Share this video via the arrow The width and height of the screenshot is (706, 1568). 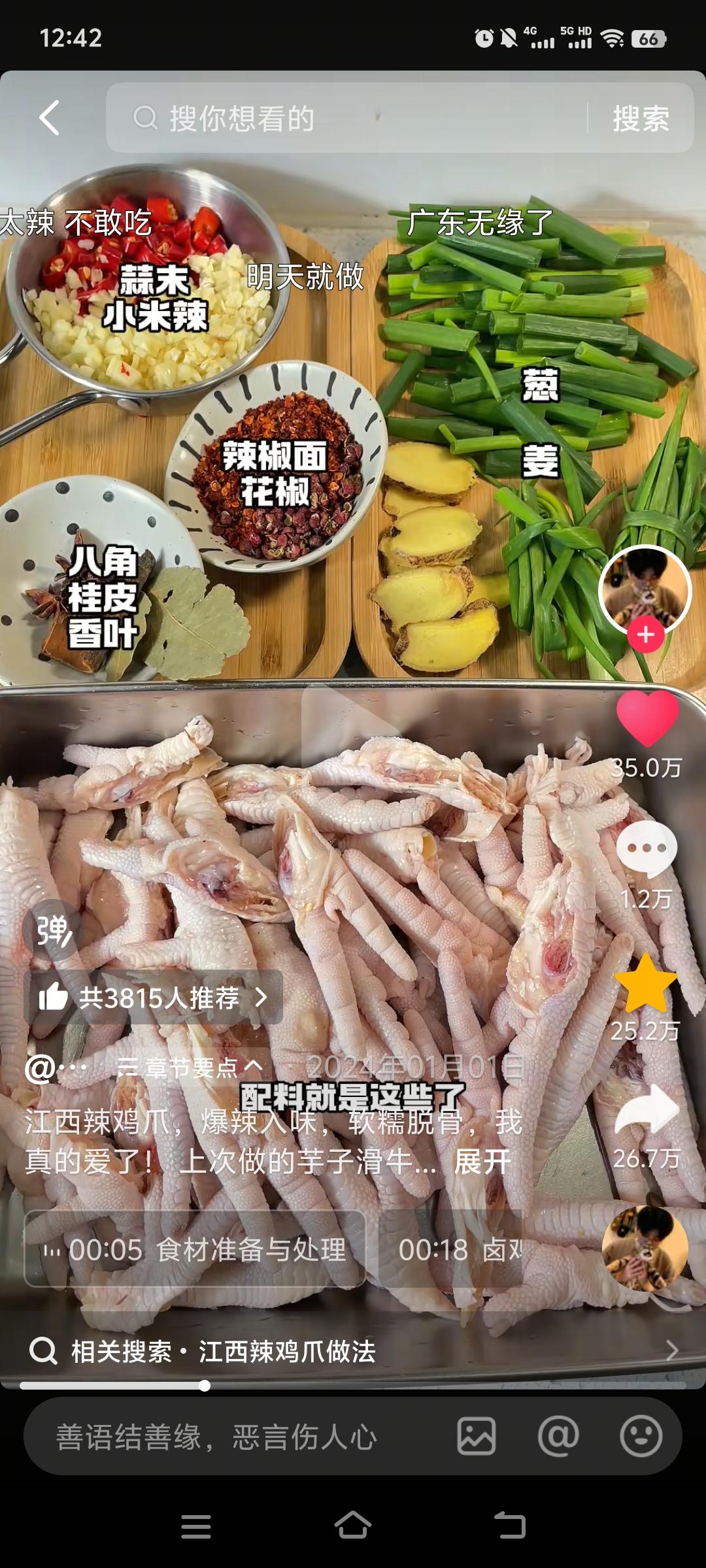pos(647,1111)
